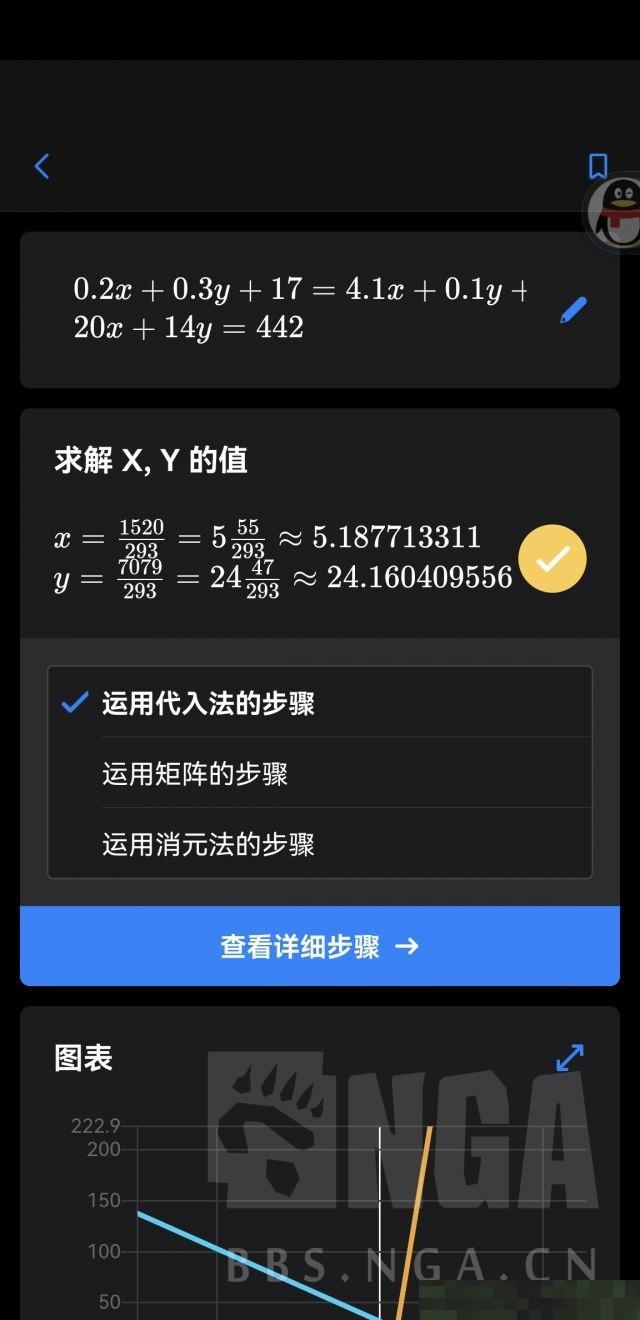Select 运用代入法的步骤 method

pos(320,703)
